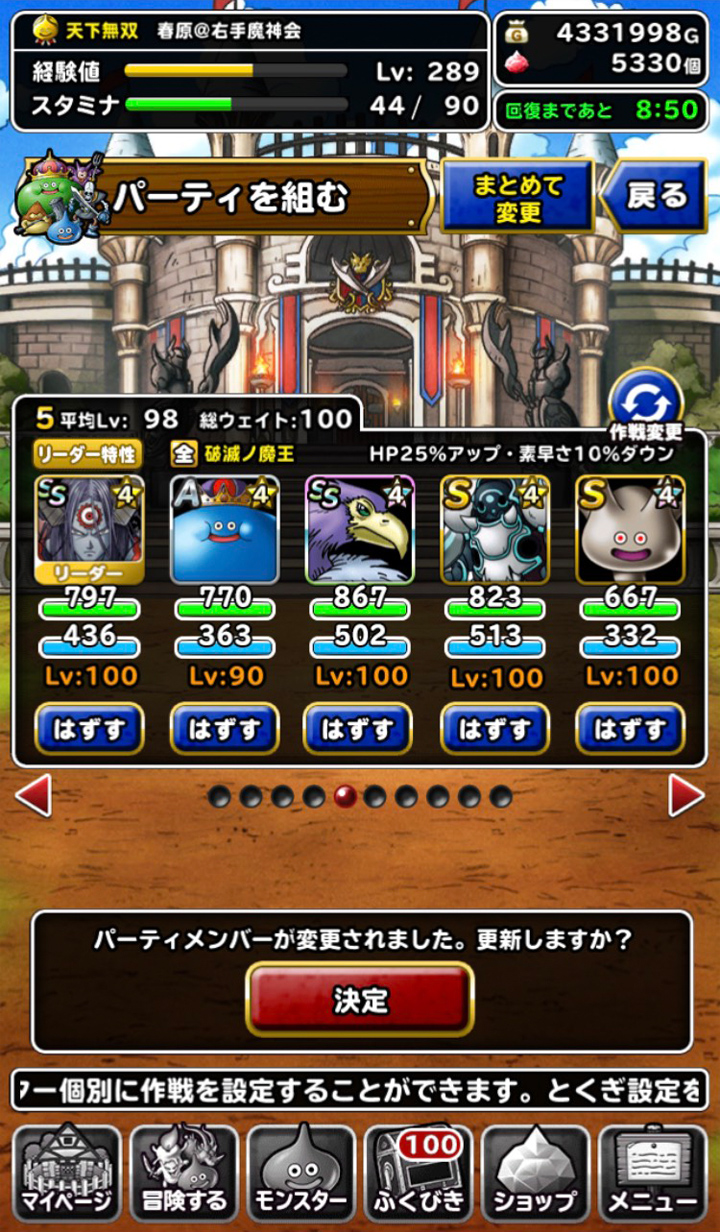This screenshot has width=720, height=1232.
Task: Remove the metal slime with HP 667
Action: (x=630, y=729)
